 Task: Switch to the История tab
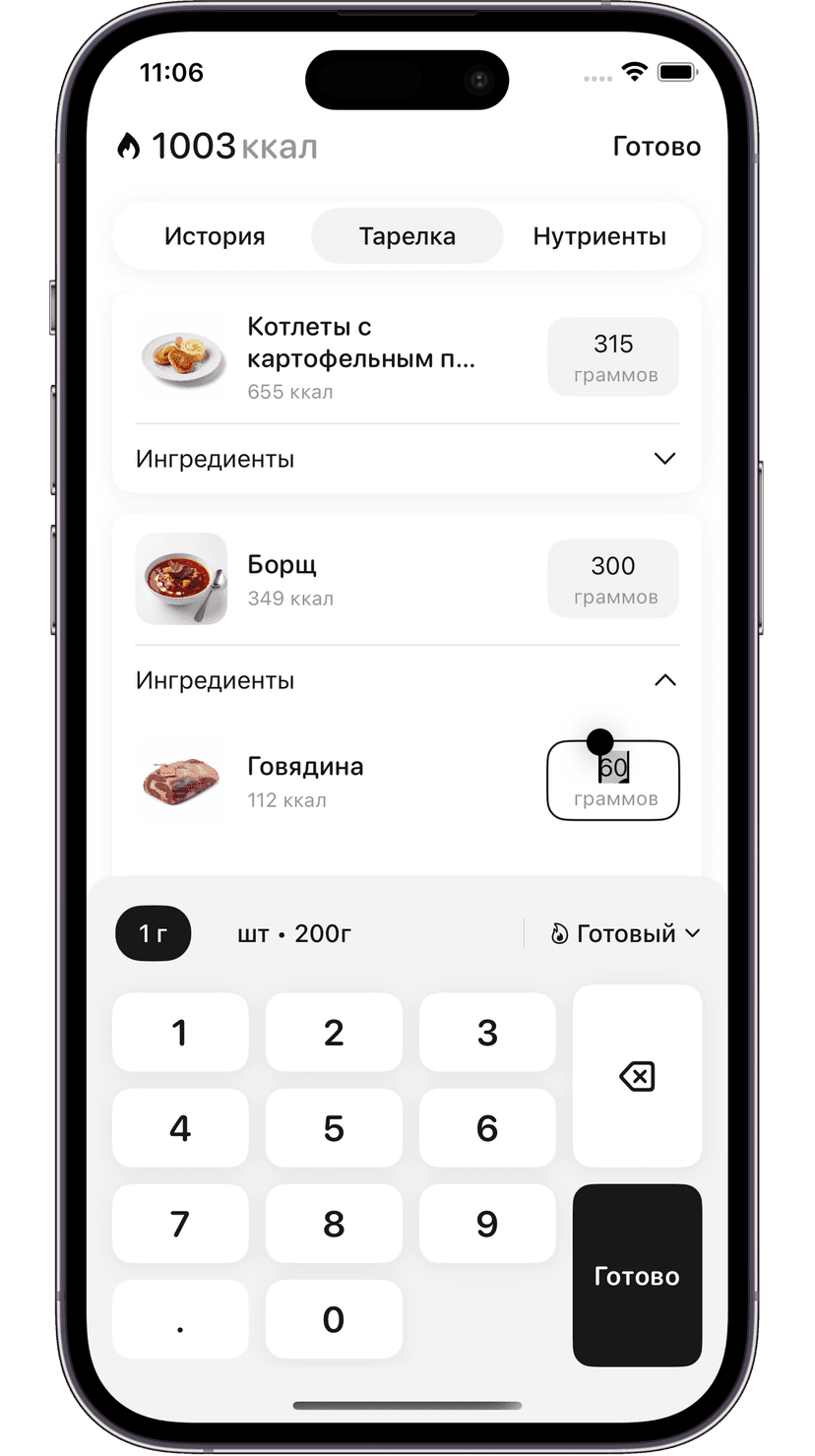(215, 236)
